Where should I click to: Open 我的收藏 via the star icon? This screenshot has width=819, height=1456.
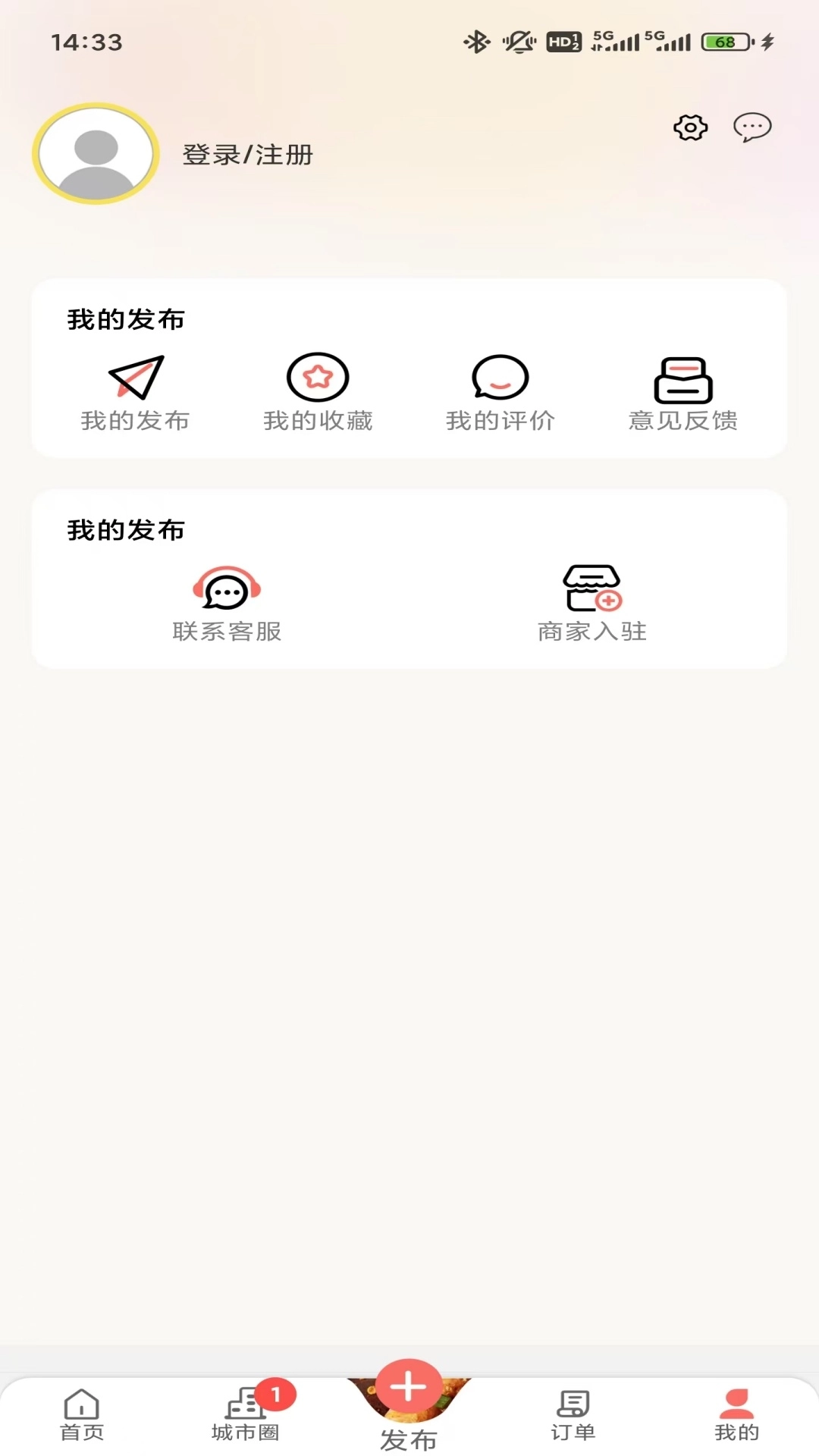pos(318,377)
